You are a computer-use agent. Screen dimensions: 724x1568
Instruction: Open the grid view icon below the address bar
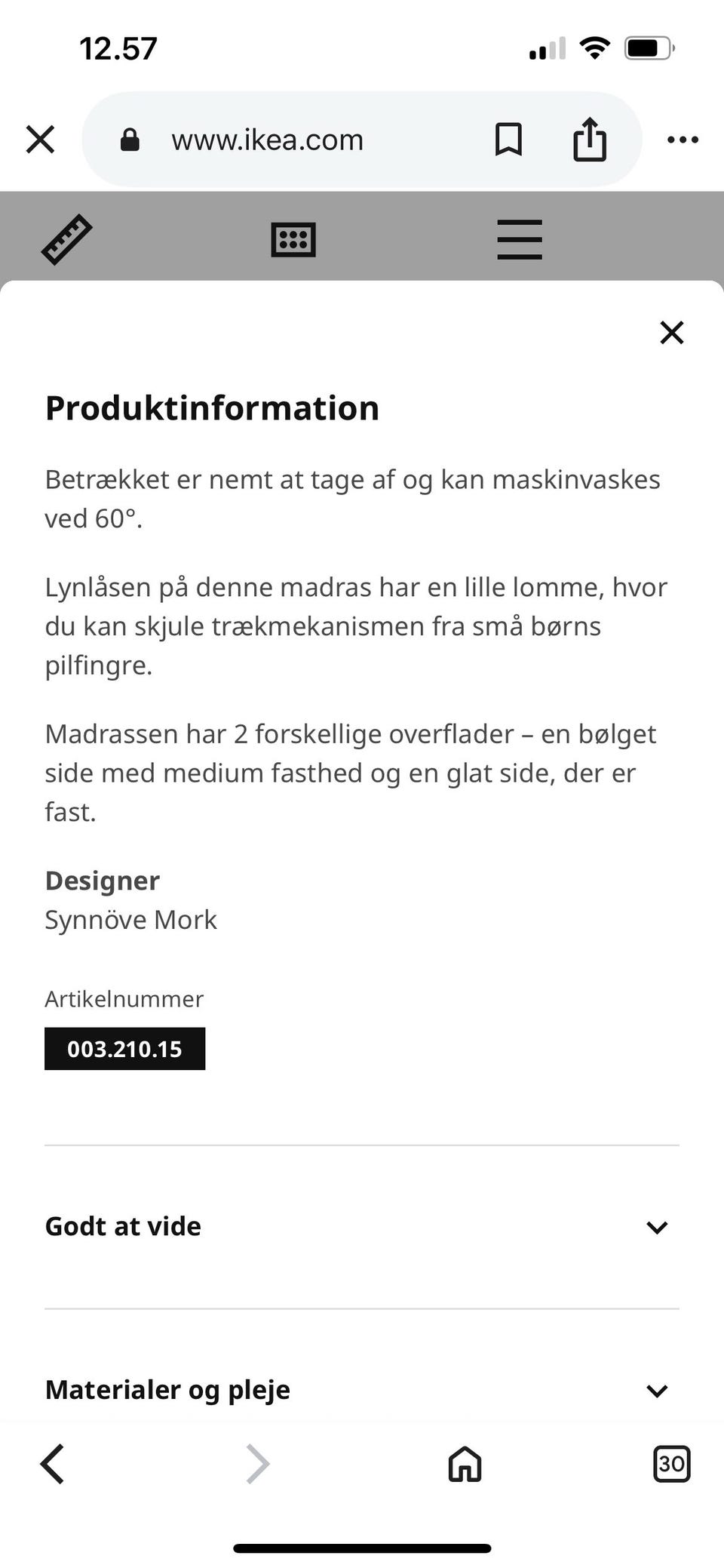point(293,238)
